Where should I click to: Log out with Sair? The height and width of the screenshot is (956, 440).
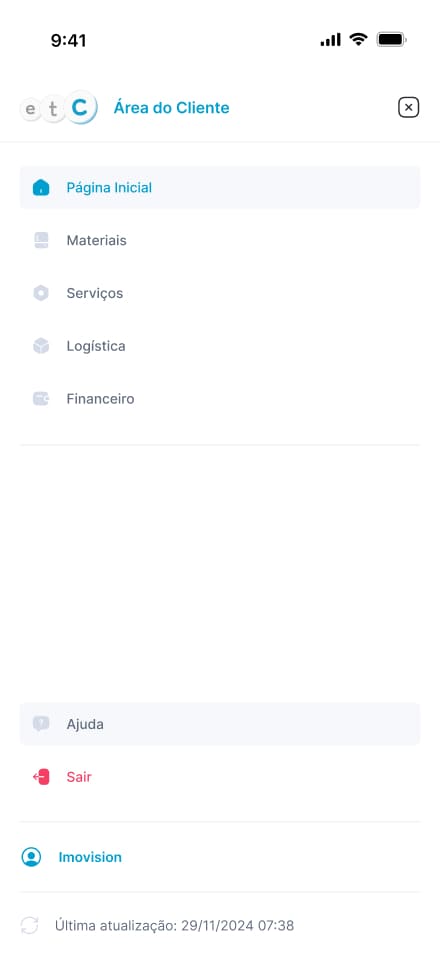tap(220, 777)
